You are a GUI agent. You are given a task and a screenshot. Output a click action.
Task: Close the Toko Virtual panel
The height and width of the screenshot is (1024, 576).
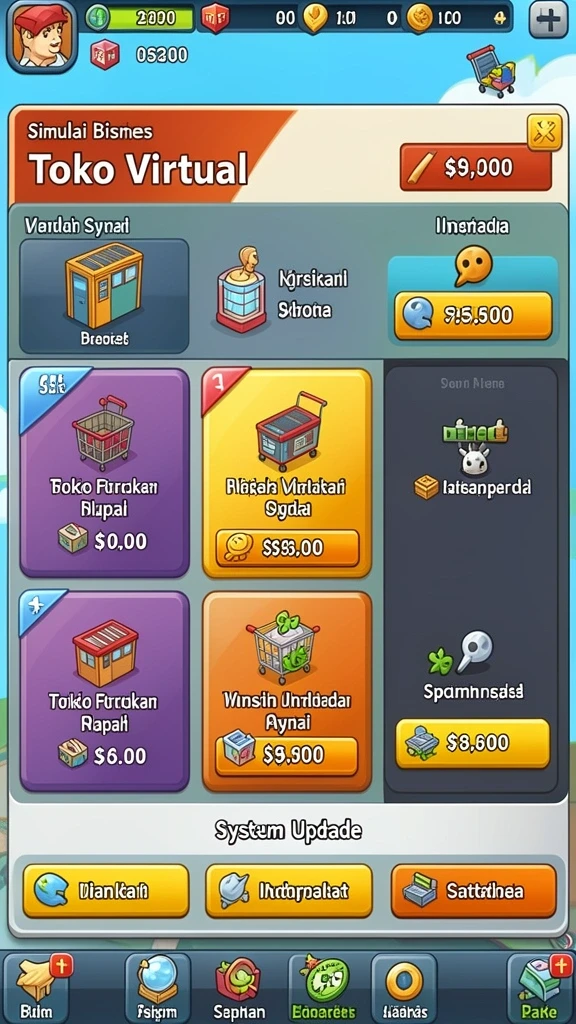[x=544, y=133]
